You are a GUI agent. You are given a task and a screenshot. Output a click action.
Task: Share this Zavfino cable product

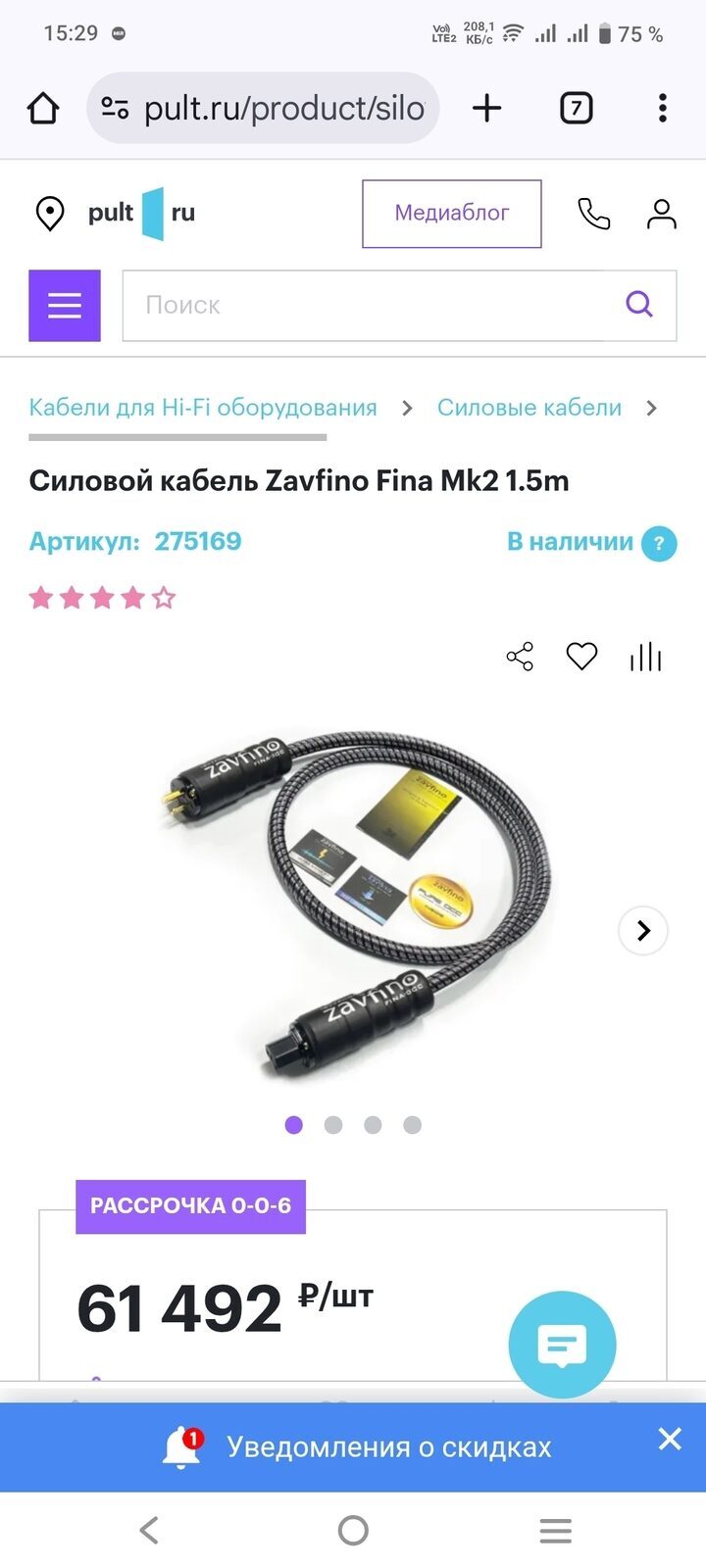[x=520, y=657]
